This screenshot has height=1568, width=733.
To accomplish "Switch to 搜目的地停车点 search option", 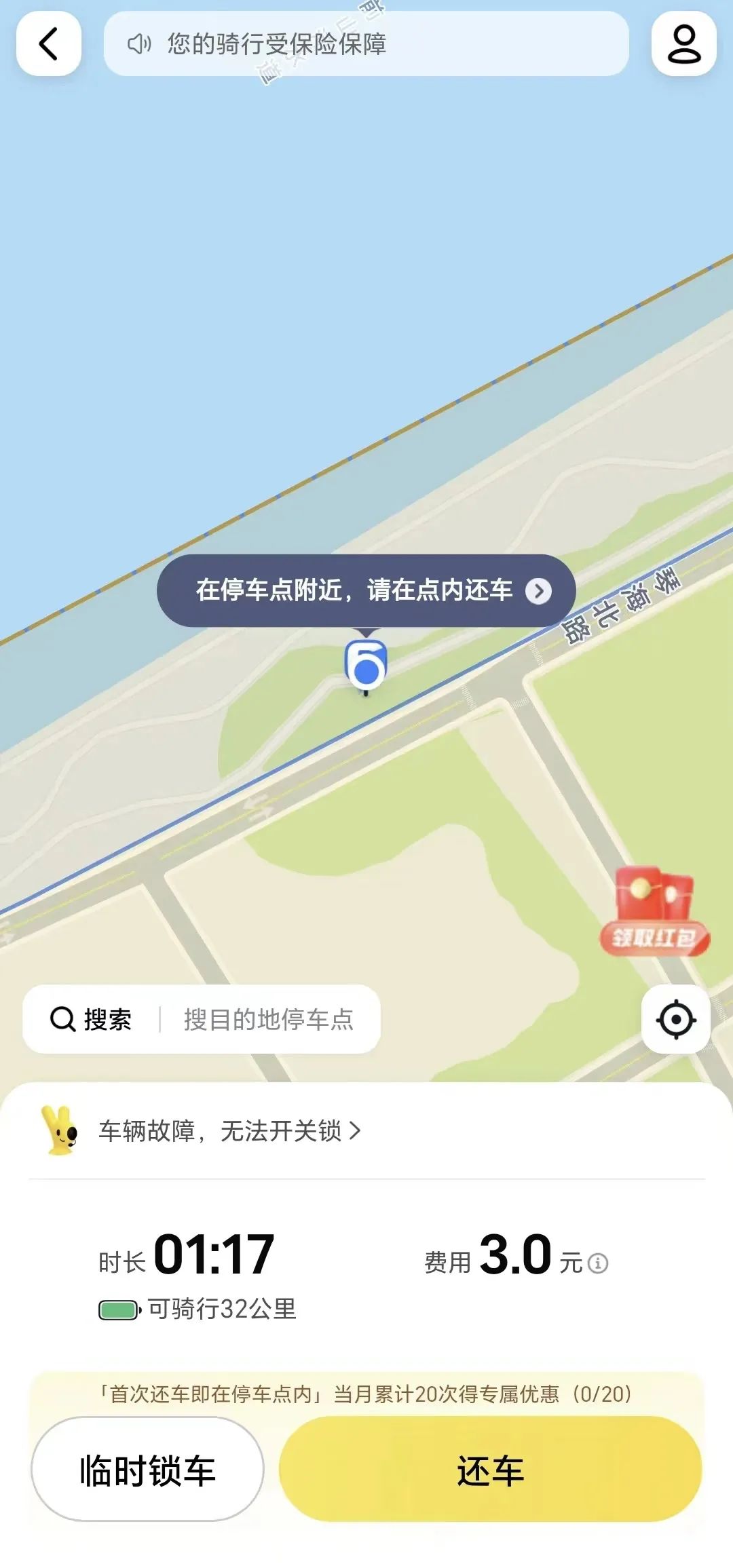I will click(271, 1020).
